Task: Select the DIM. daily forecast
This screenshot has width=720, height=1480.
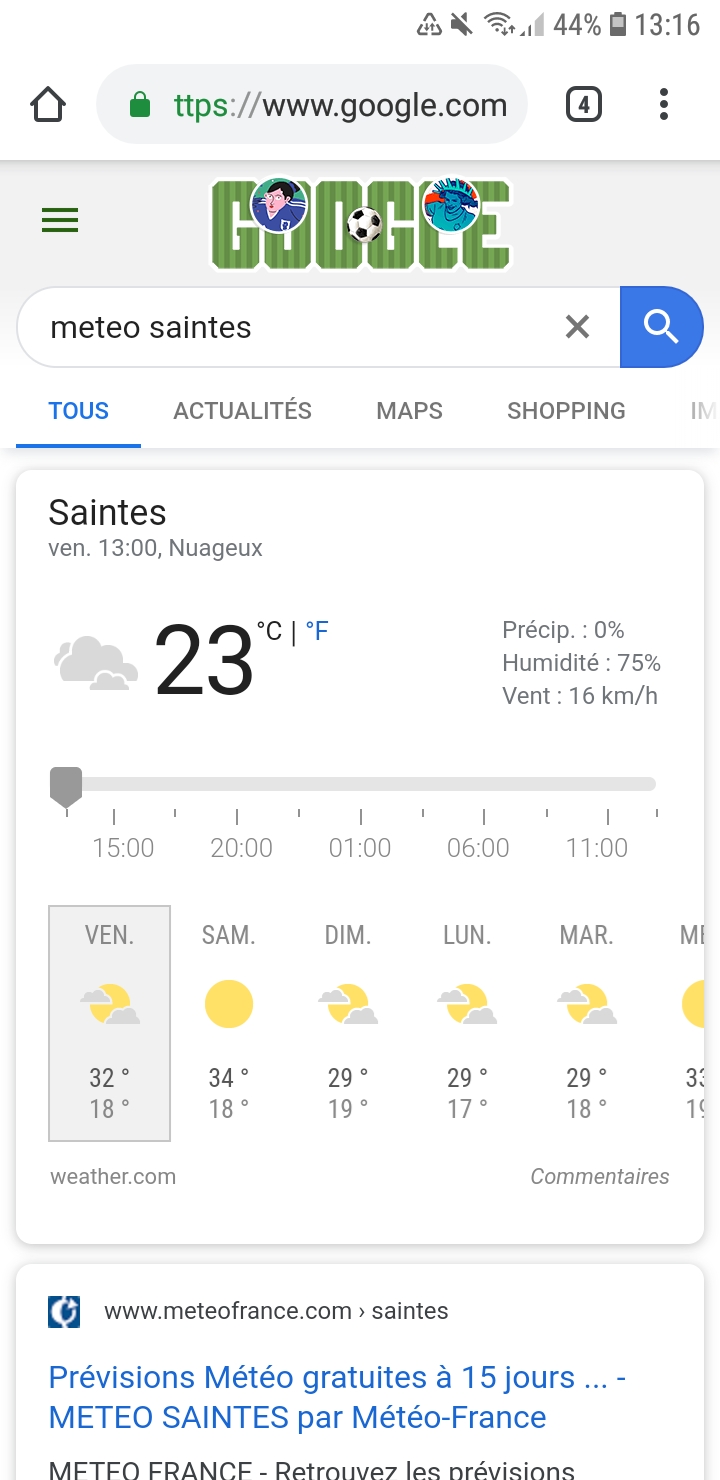Action: 348,1022
